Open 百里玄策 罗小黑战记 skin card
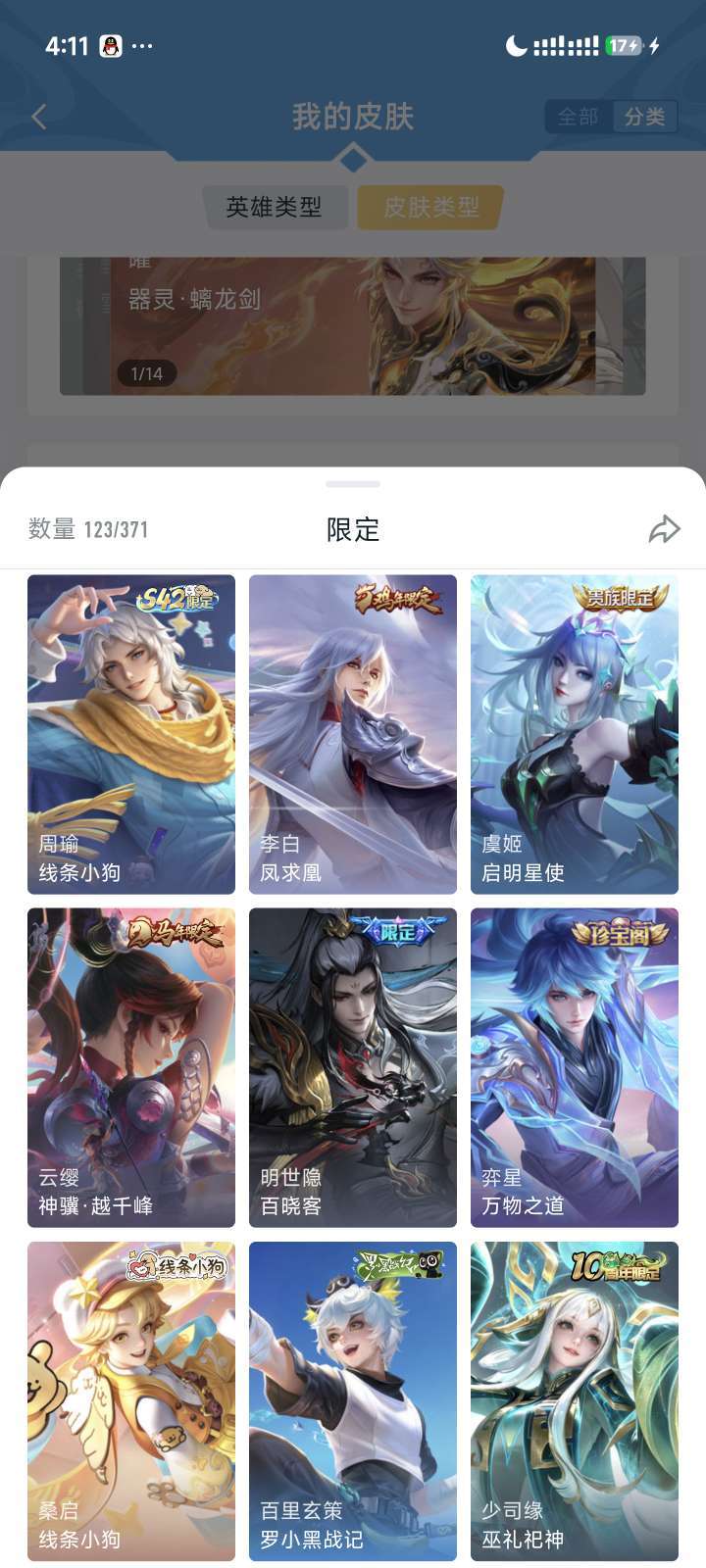Image resolution: width=706 pixels, height=1568 pixels. (353, 1400)
